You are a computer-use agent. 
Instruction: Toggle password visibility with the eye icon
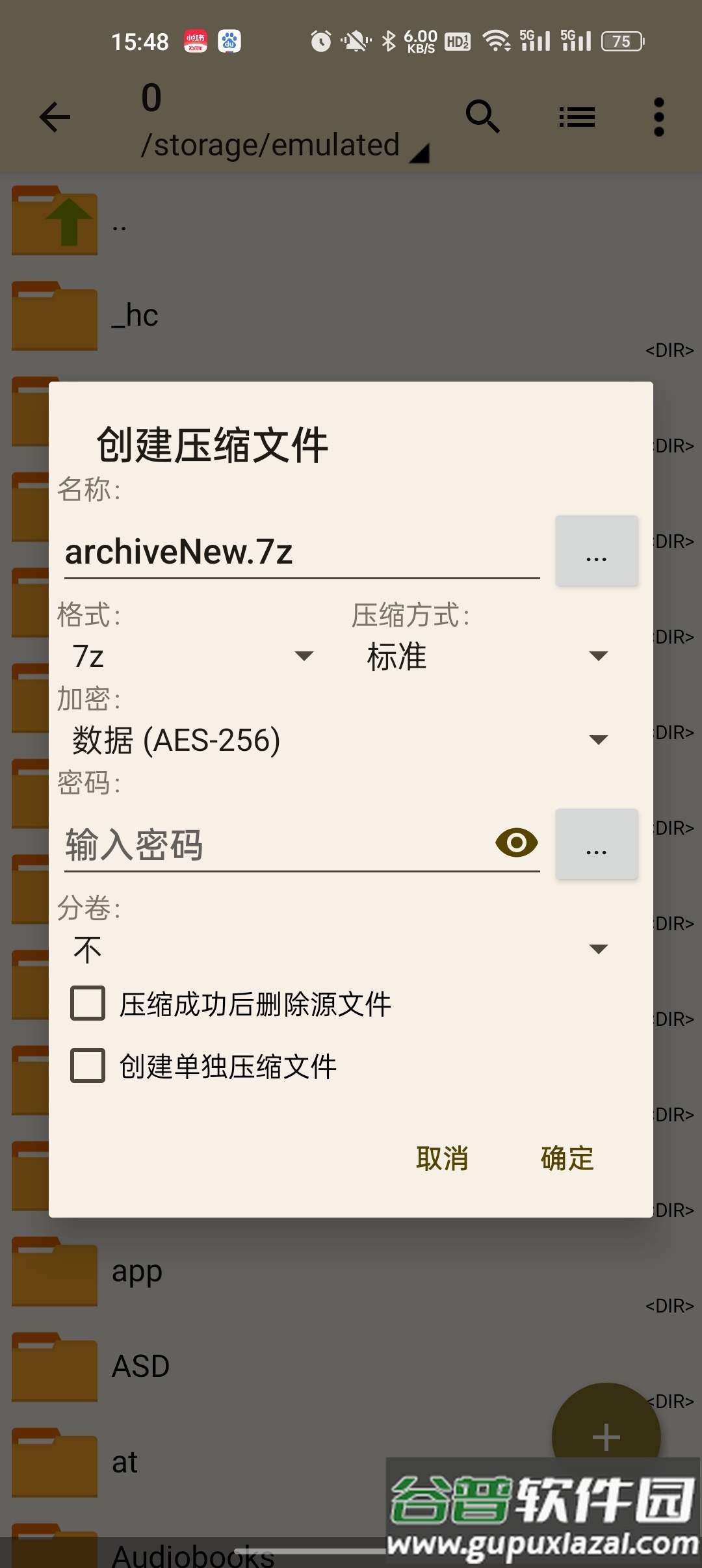[x=515, y=843]
